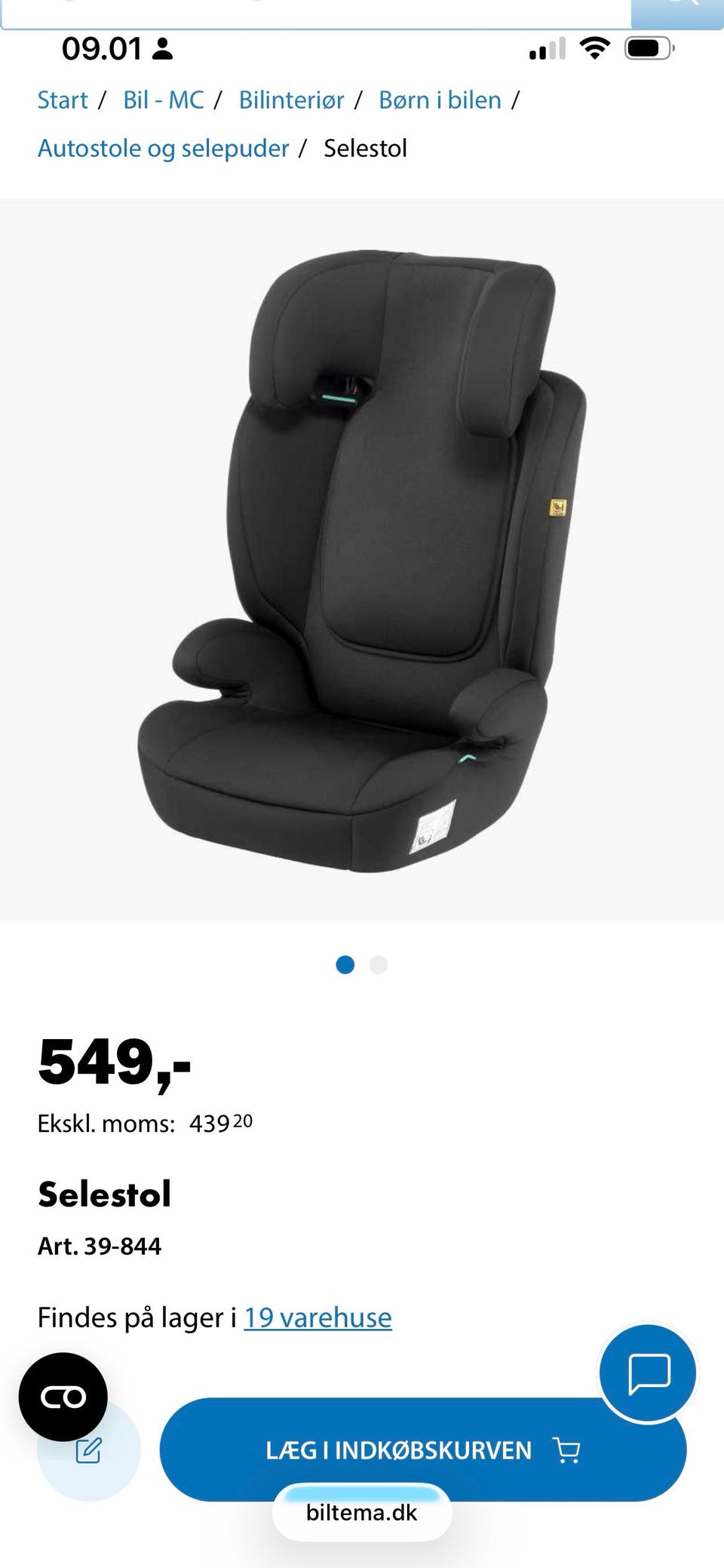Viewport: 724px width, 1568px height.
Task: Navigate to Børn i bilen breadcrumb
Action: pyautogui.click(x=440, y=100)
